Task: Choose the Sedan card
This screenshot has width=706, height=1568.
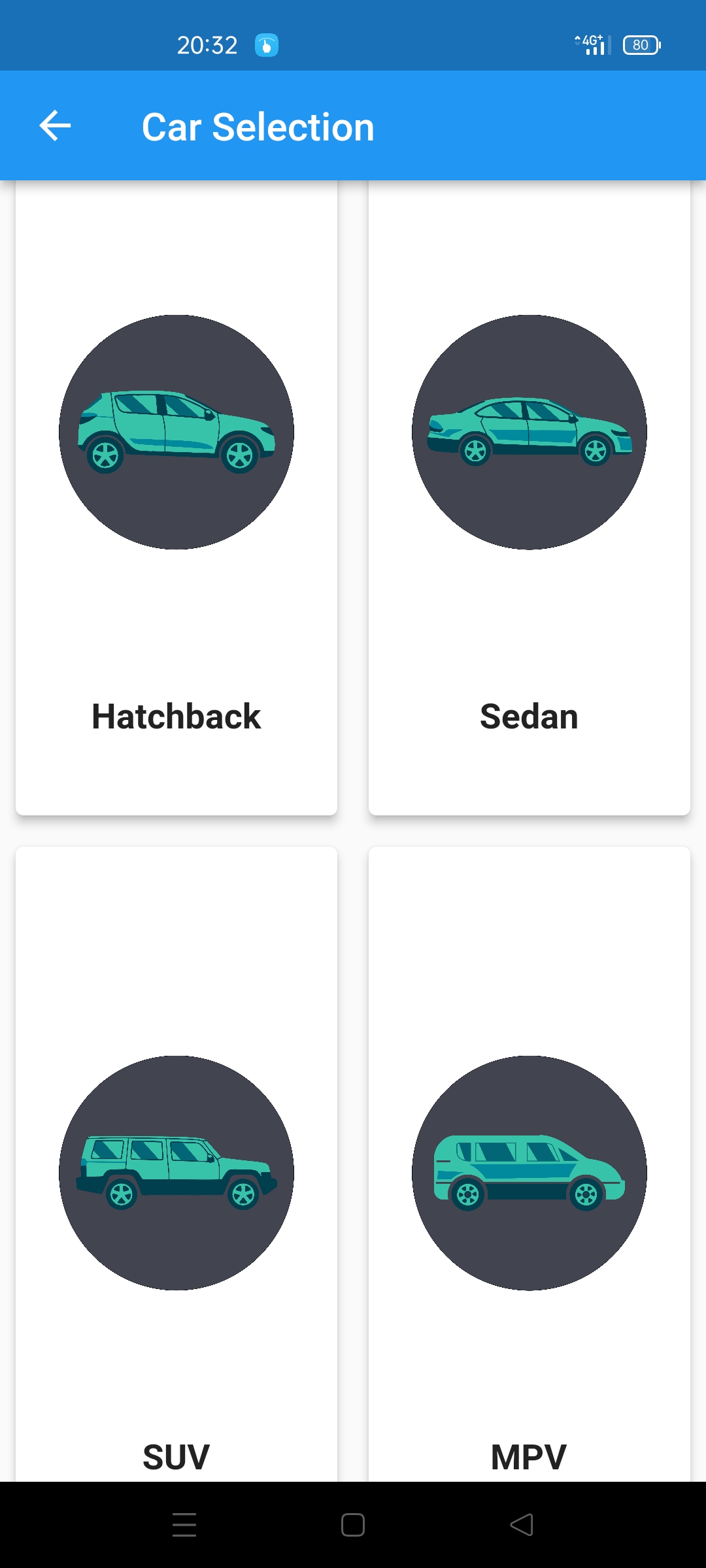Action: [x=529, y=497]
